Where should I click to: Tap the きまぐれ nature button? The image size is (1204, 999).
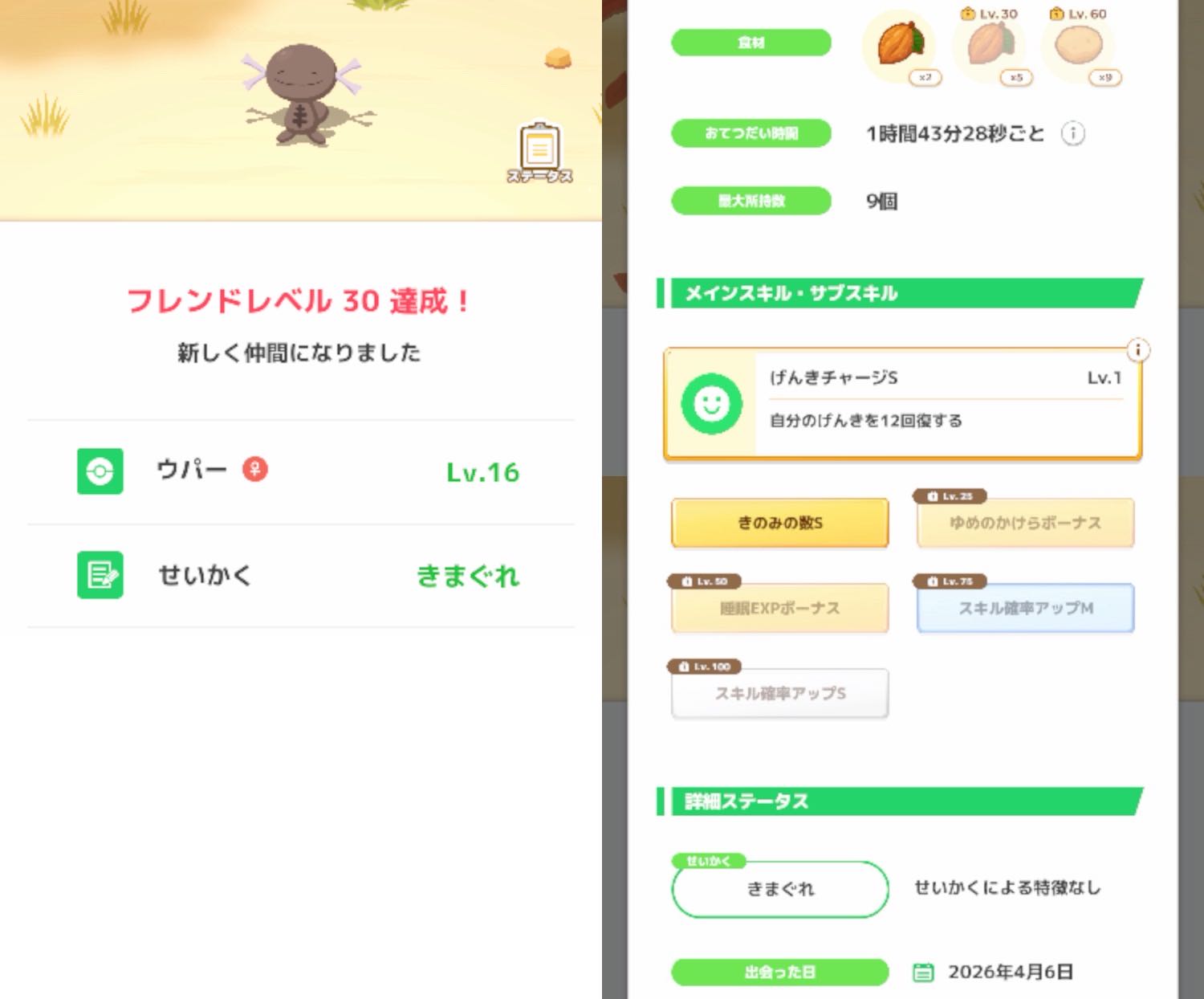pos(779,889)
